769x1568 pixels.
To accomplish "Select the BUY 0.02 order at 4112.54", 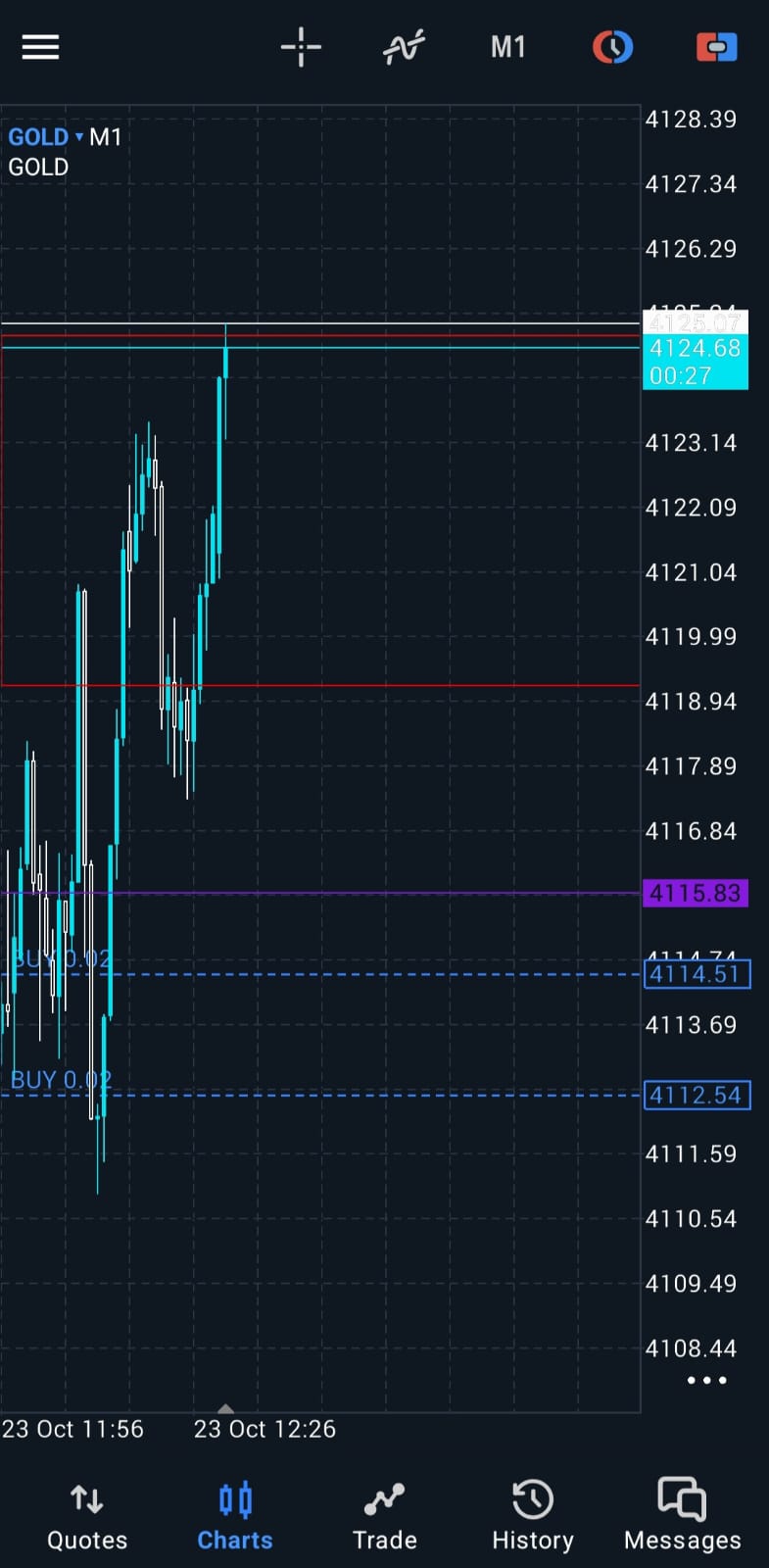I will coord(61,1080).
